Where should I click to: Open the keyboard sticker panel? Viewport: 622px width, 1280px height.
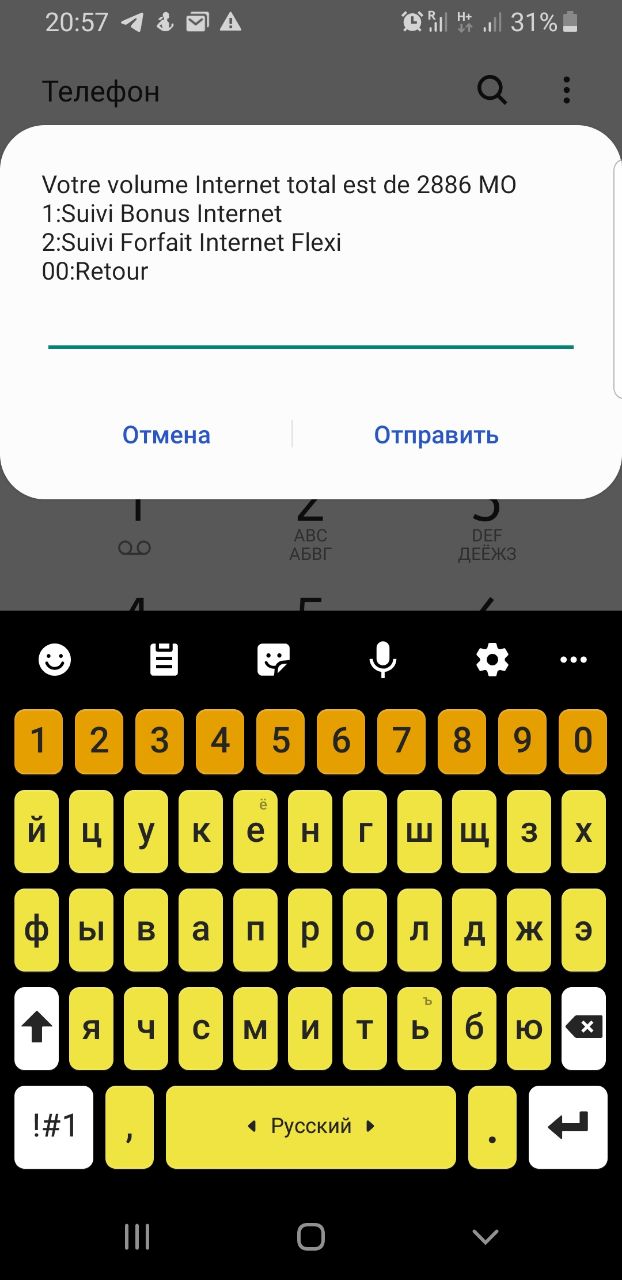[x=273, y=660]
